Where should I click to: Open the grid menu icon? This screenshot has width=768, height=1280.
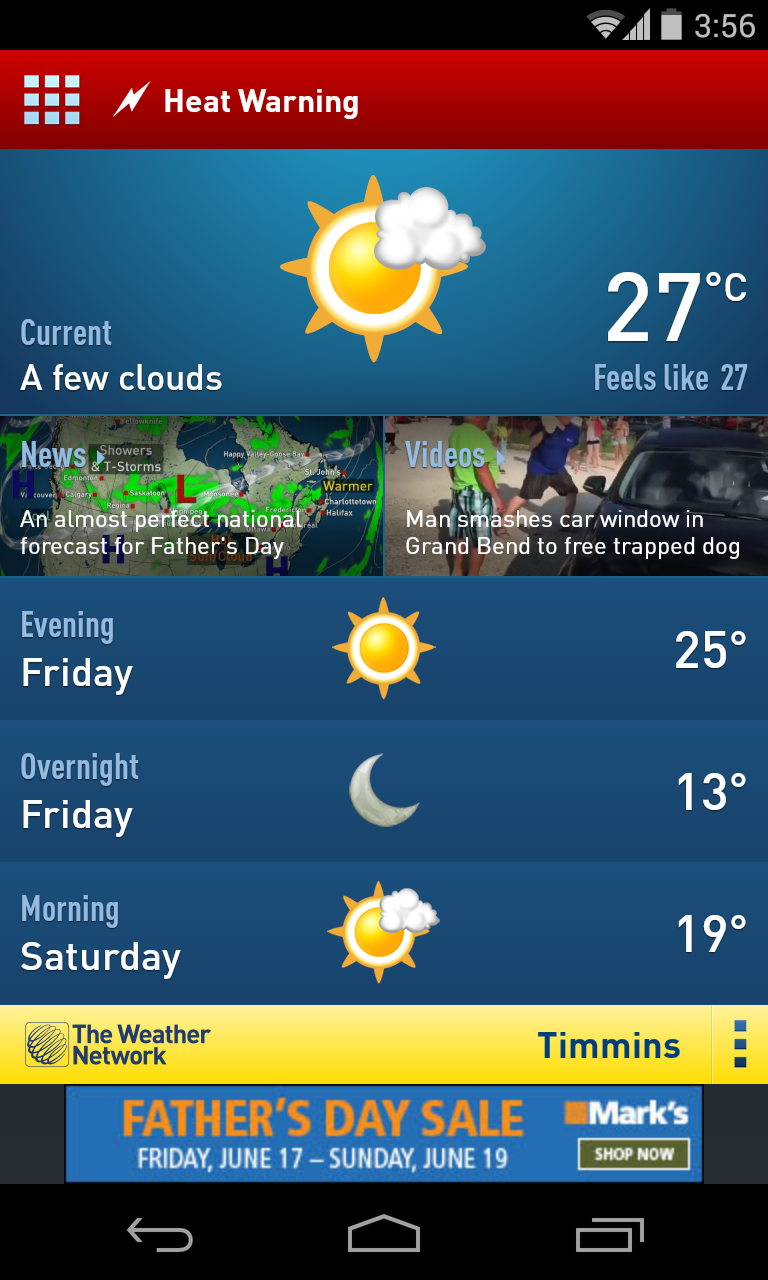[52, 100]
